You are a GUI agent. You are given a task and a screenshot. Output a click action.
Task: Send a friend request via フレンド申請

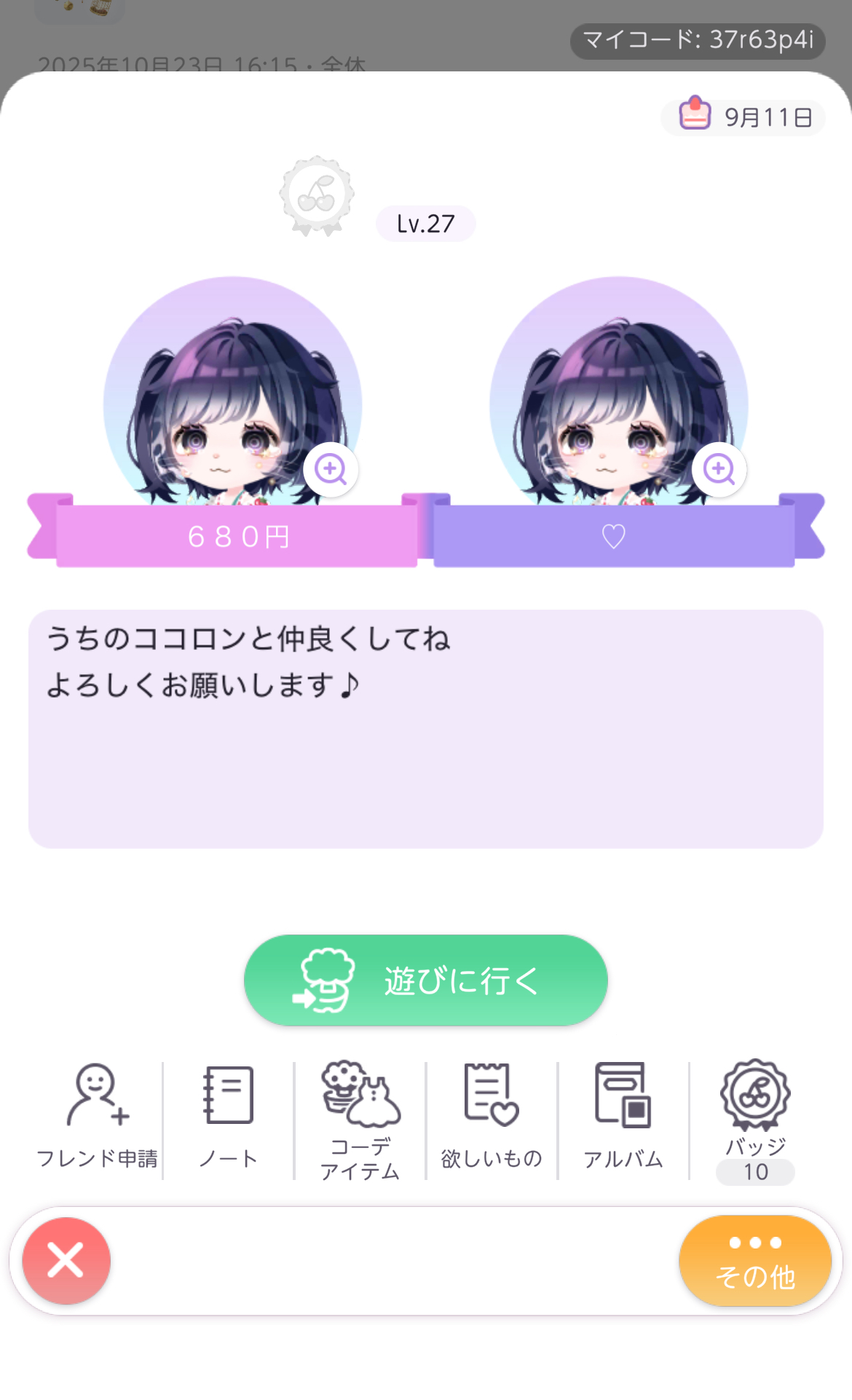97,1117
